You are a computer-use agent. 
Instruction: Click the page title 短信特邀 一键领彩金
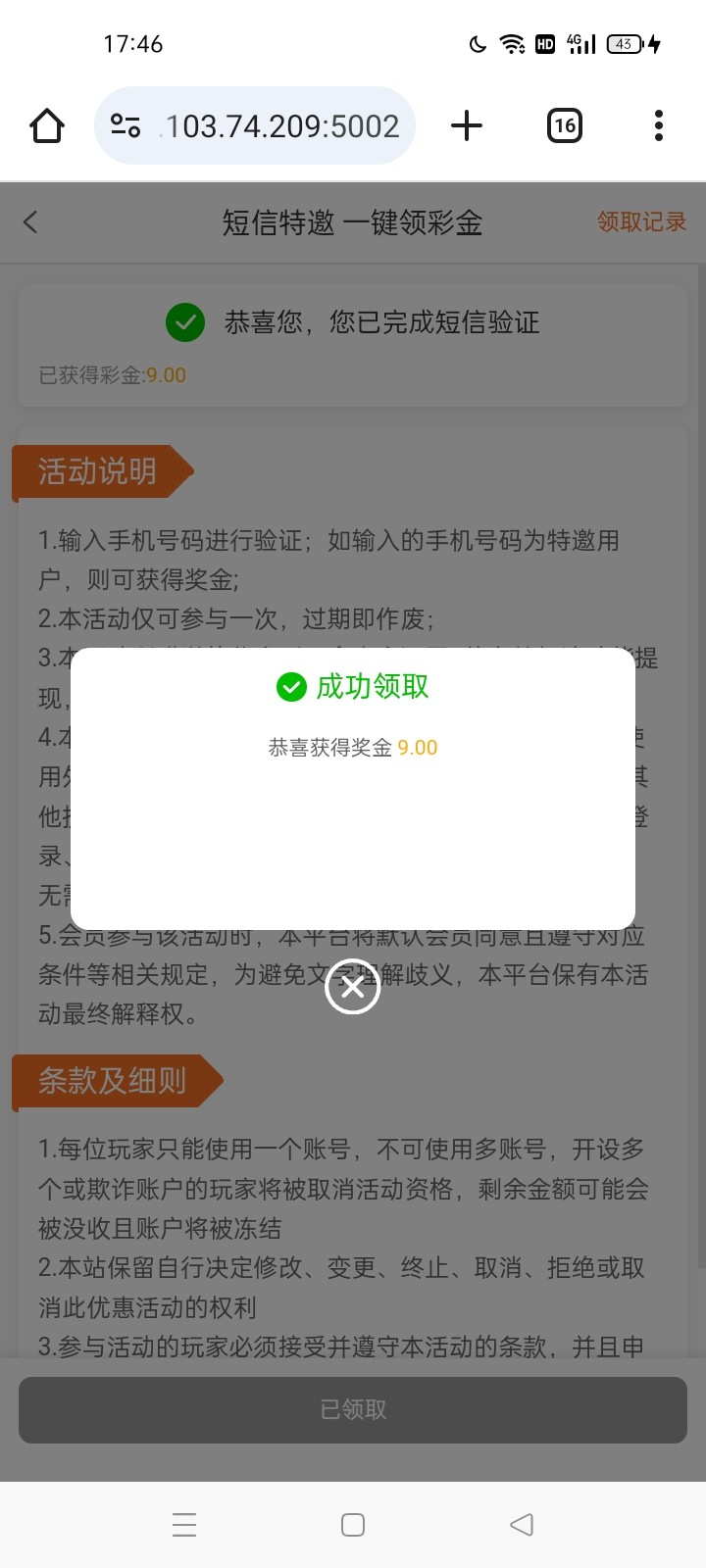tap(352, 222)
